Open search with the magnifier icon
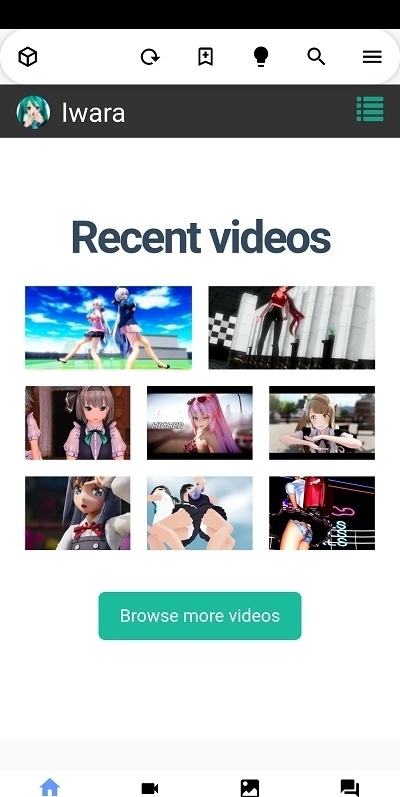 316,57
